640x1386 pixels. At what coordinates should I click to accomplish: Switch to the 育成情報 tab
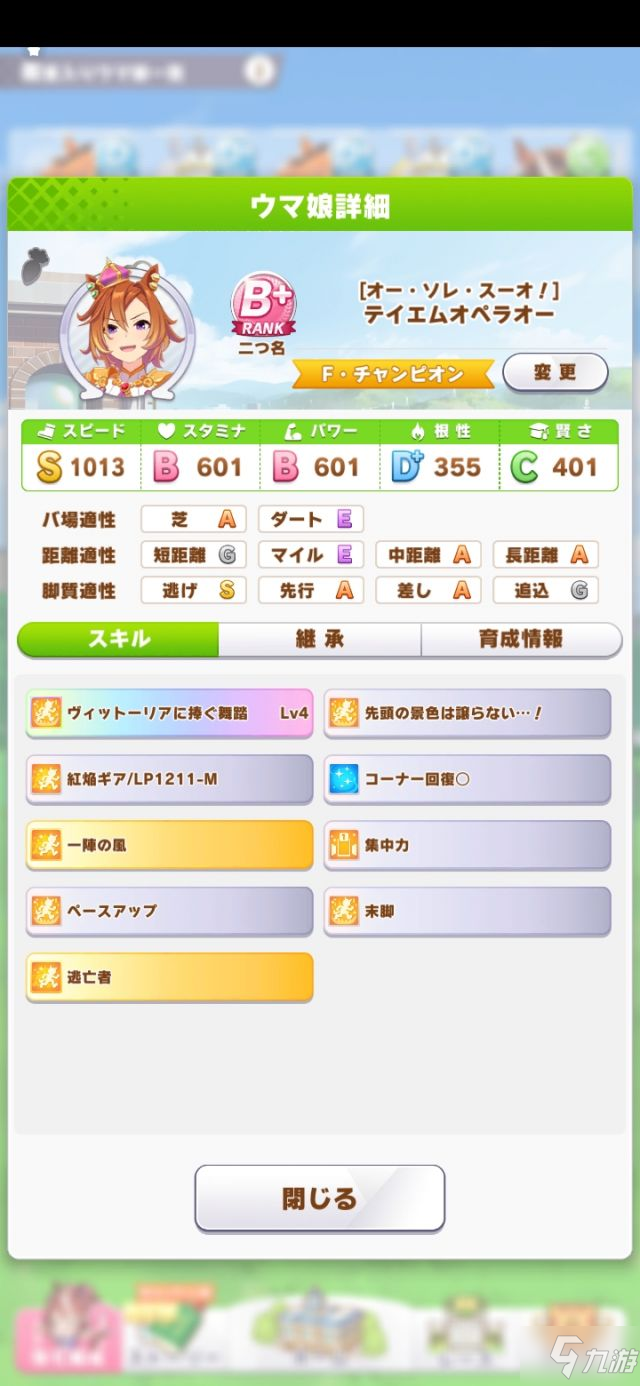click(x=520, y=639)
